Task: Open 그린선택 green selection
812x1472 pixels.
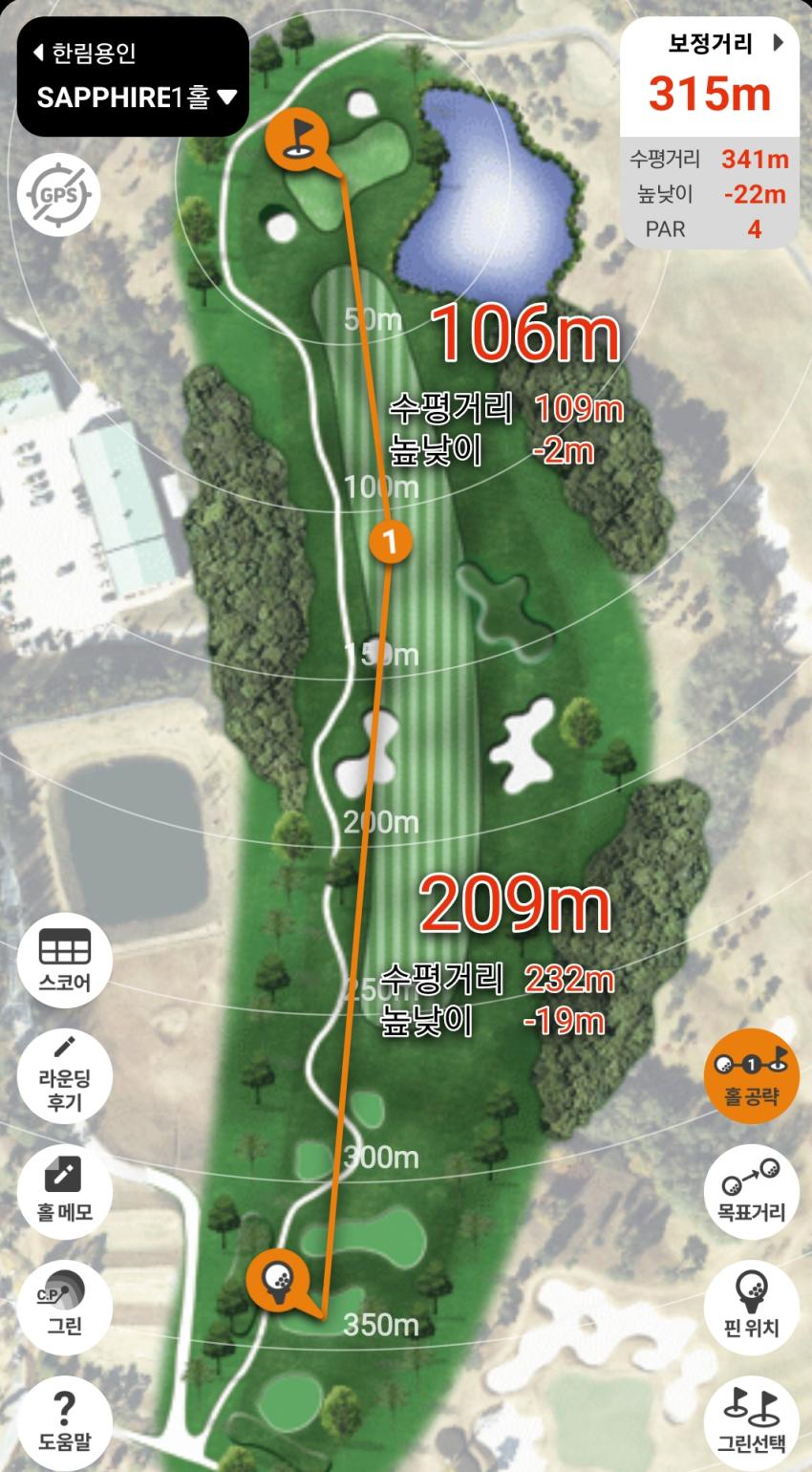Action: click(751, 1420)
